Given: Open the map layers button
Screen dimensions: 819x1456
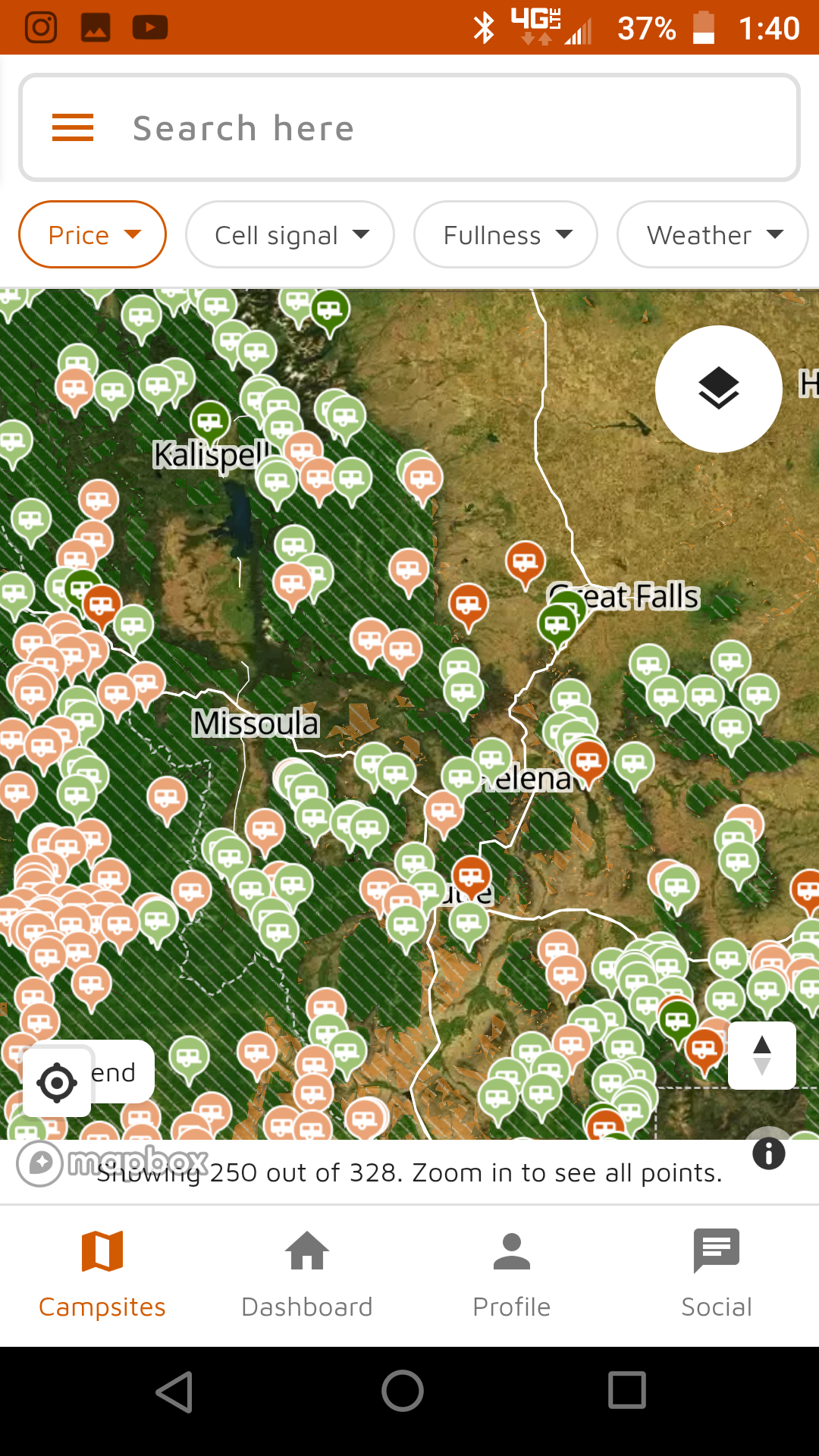Looking at the screenshot, I should [718, 389].
